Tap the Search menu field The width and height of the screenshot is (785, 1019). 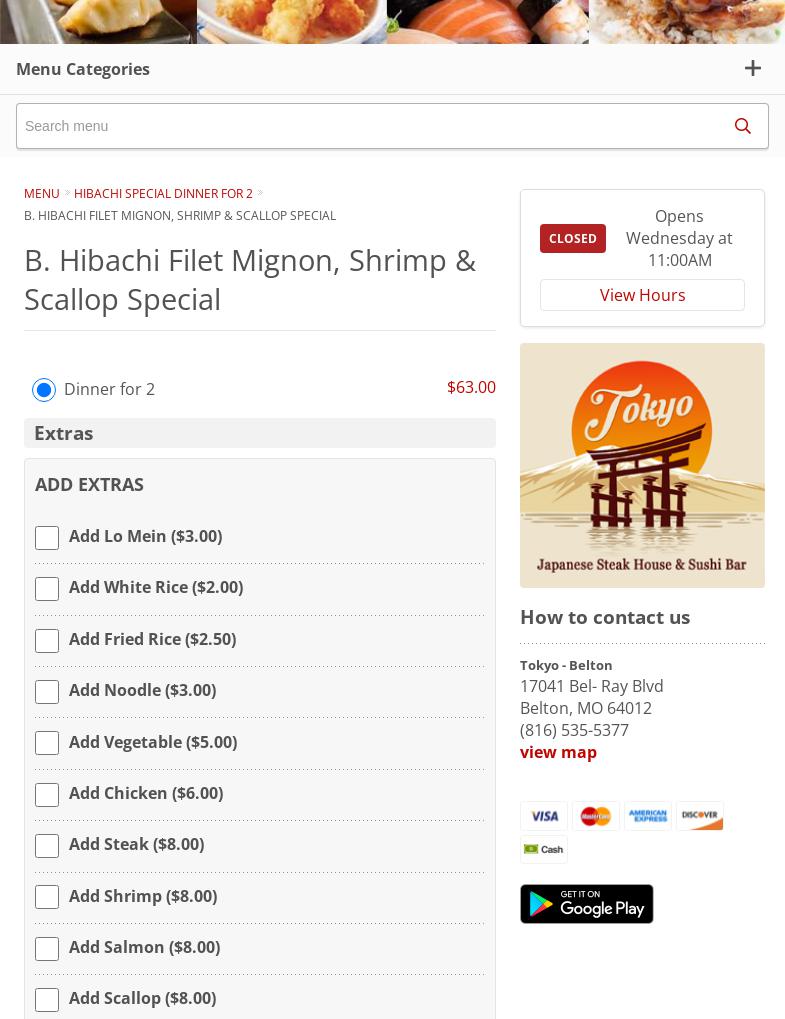[x=370, y=126]
